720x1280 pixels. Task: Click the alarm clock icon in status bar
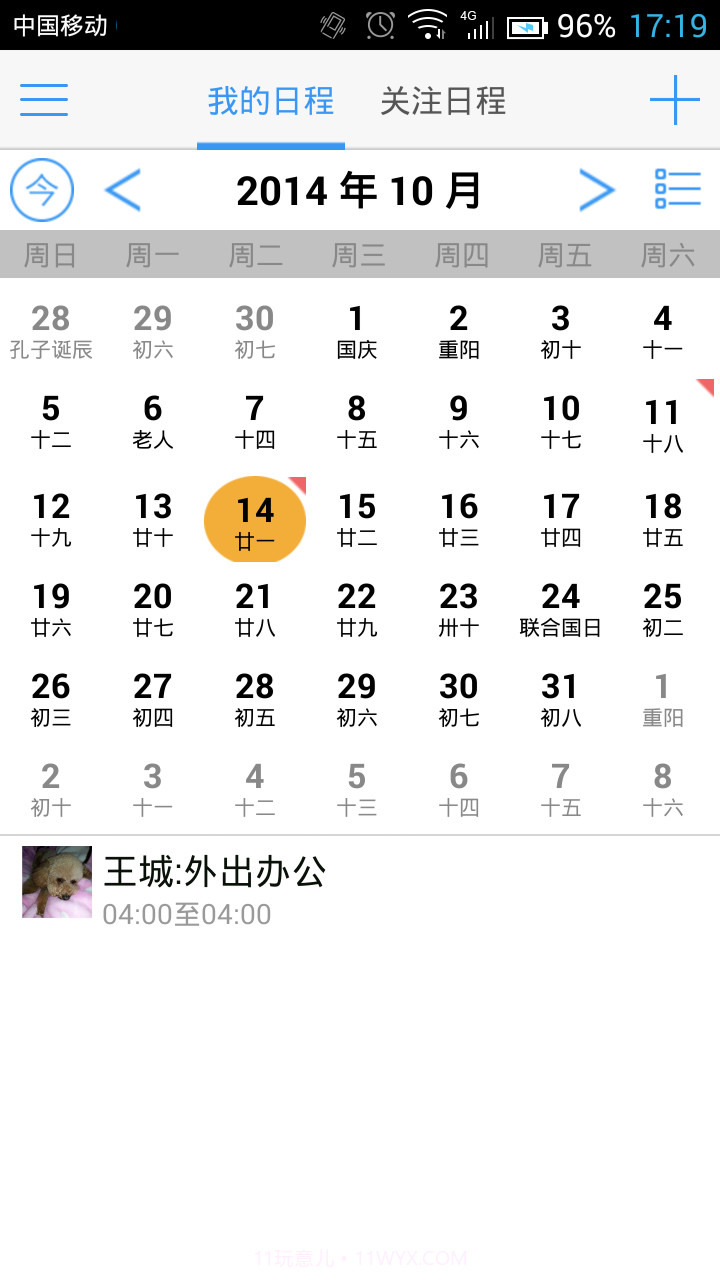pos(380,27)
